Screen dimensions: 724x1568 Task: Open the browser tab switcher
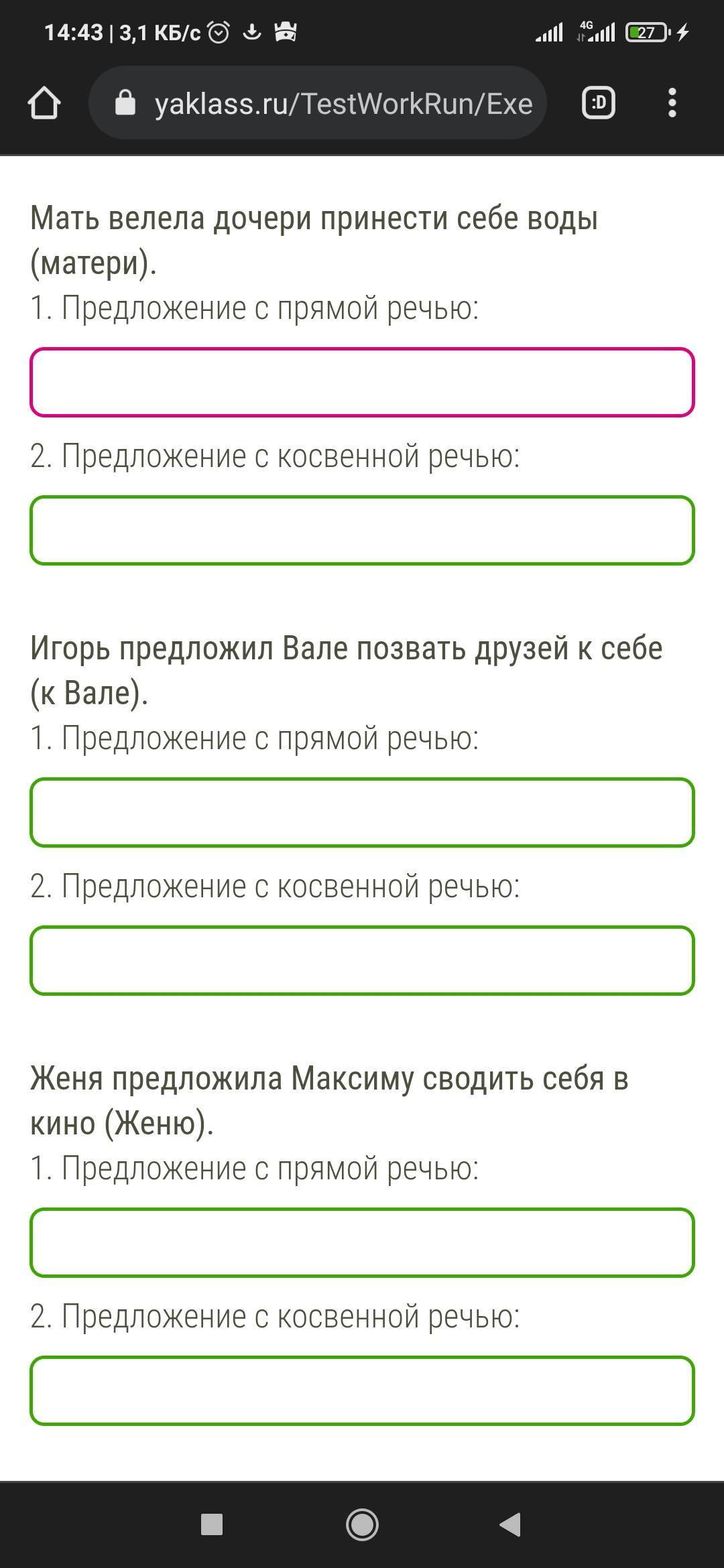pyautogui.click(x=598, y=103)
